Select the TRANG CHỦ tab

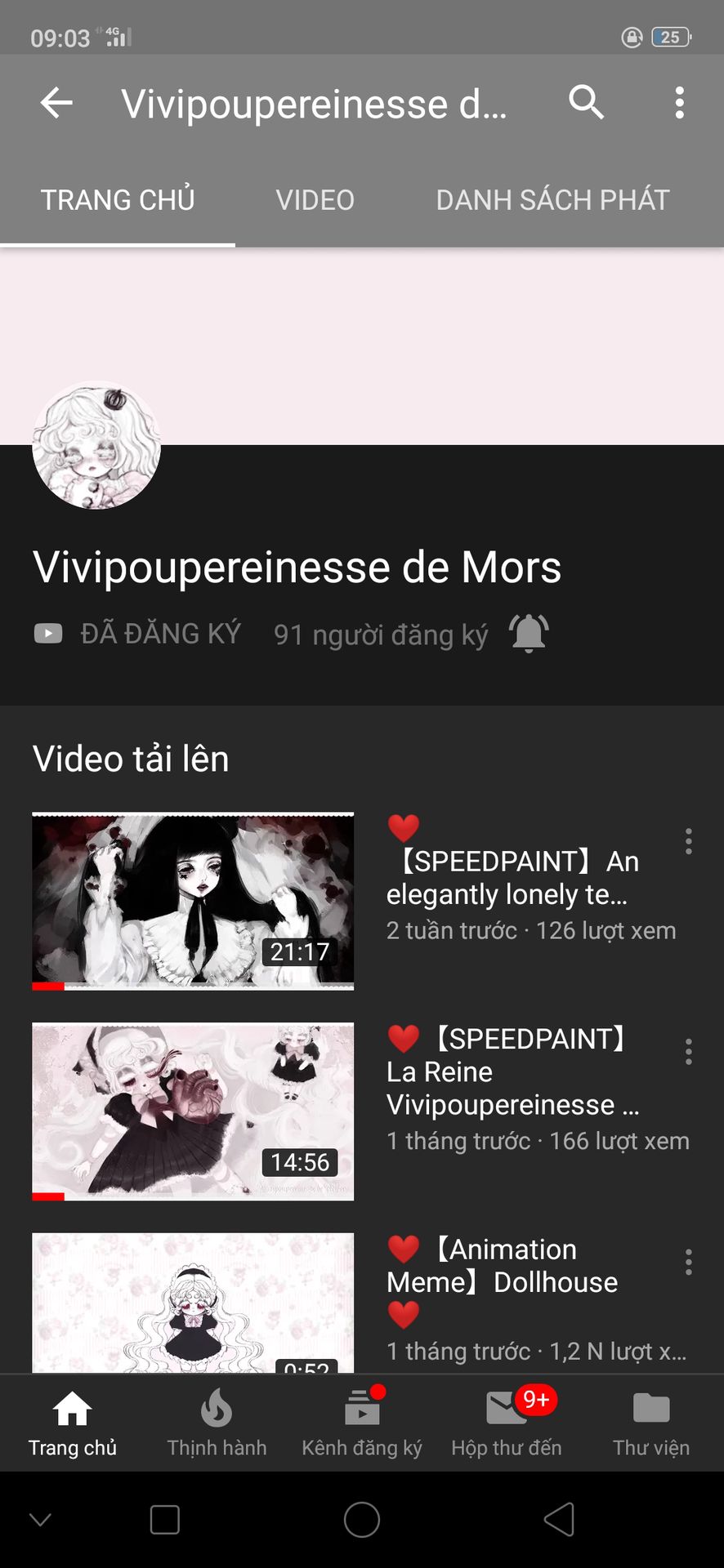pyautogui.click(x=118, y=200)
